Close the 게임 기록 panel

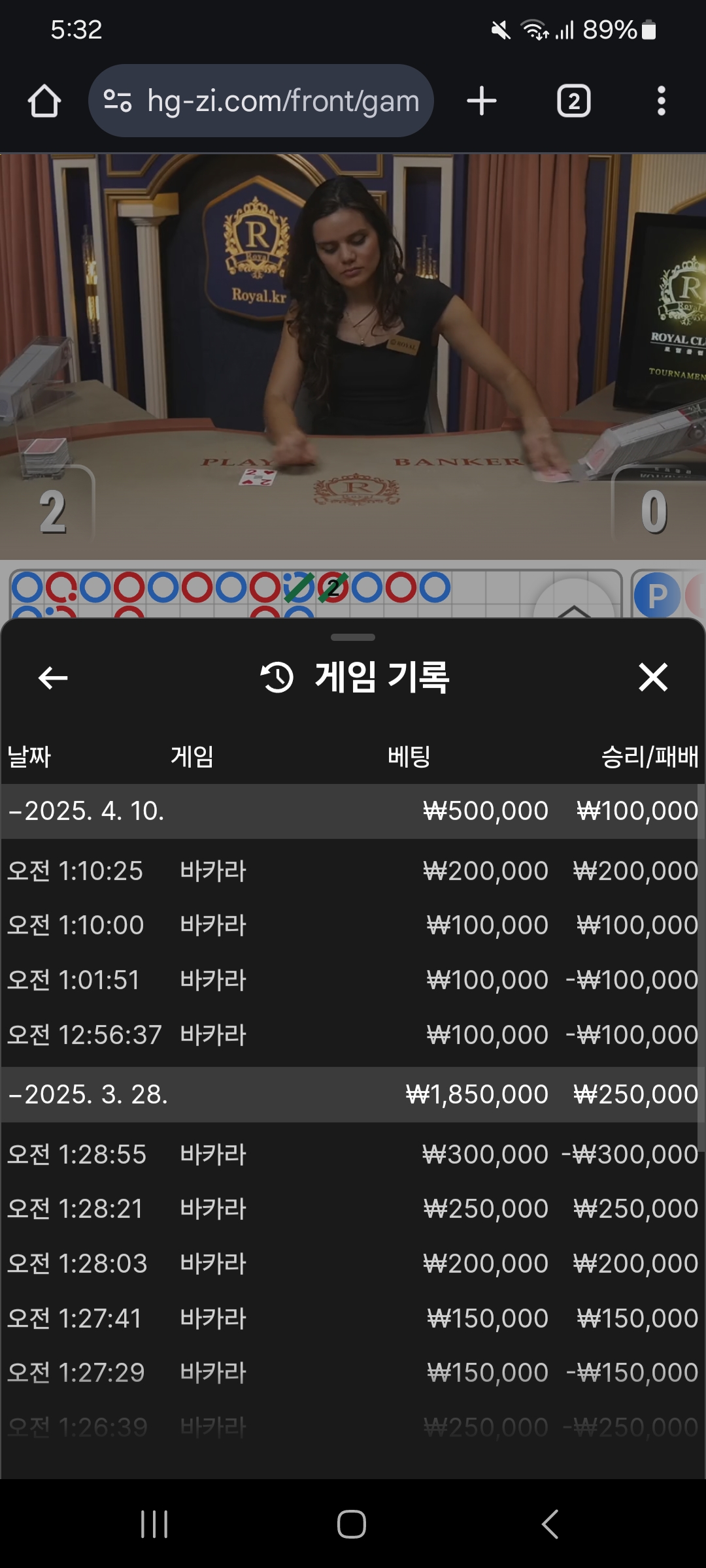point(652,677)
